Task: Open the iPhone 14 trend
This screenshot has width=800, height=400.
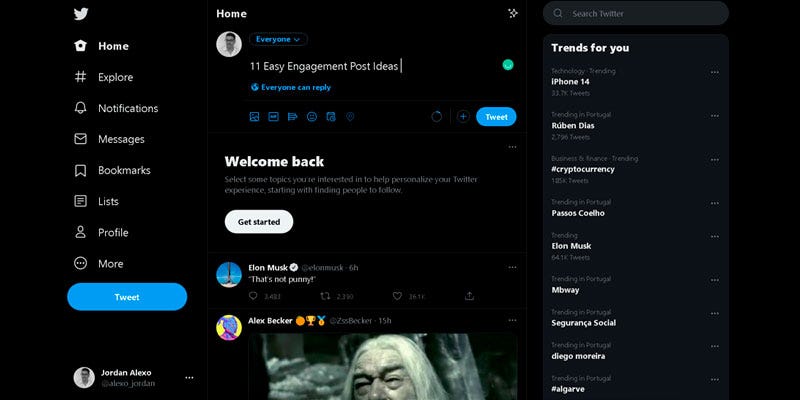Action: click(x=570, y=82)
